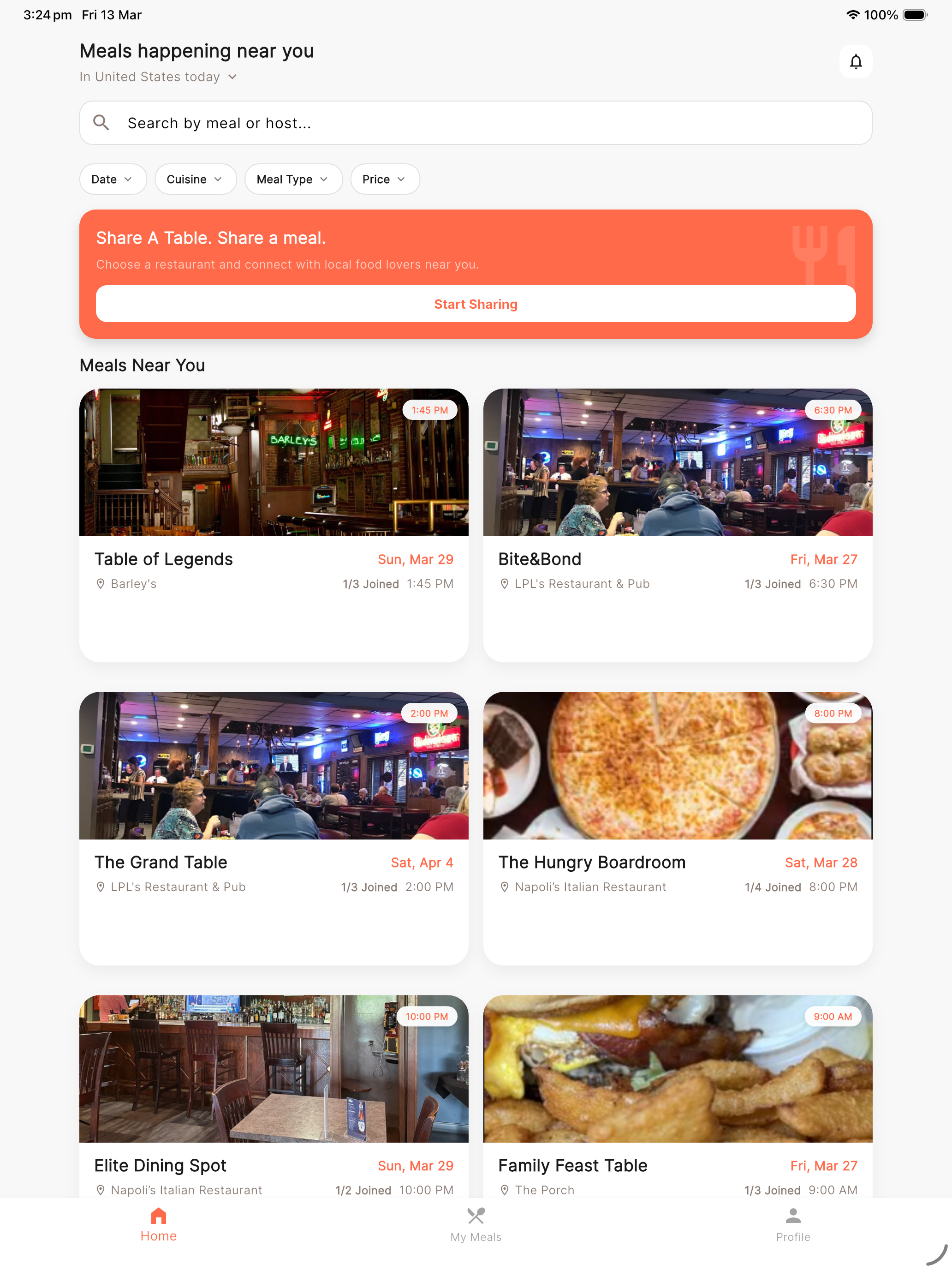Open the Elite Dining Spot meal card

274,1091
